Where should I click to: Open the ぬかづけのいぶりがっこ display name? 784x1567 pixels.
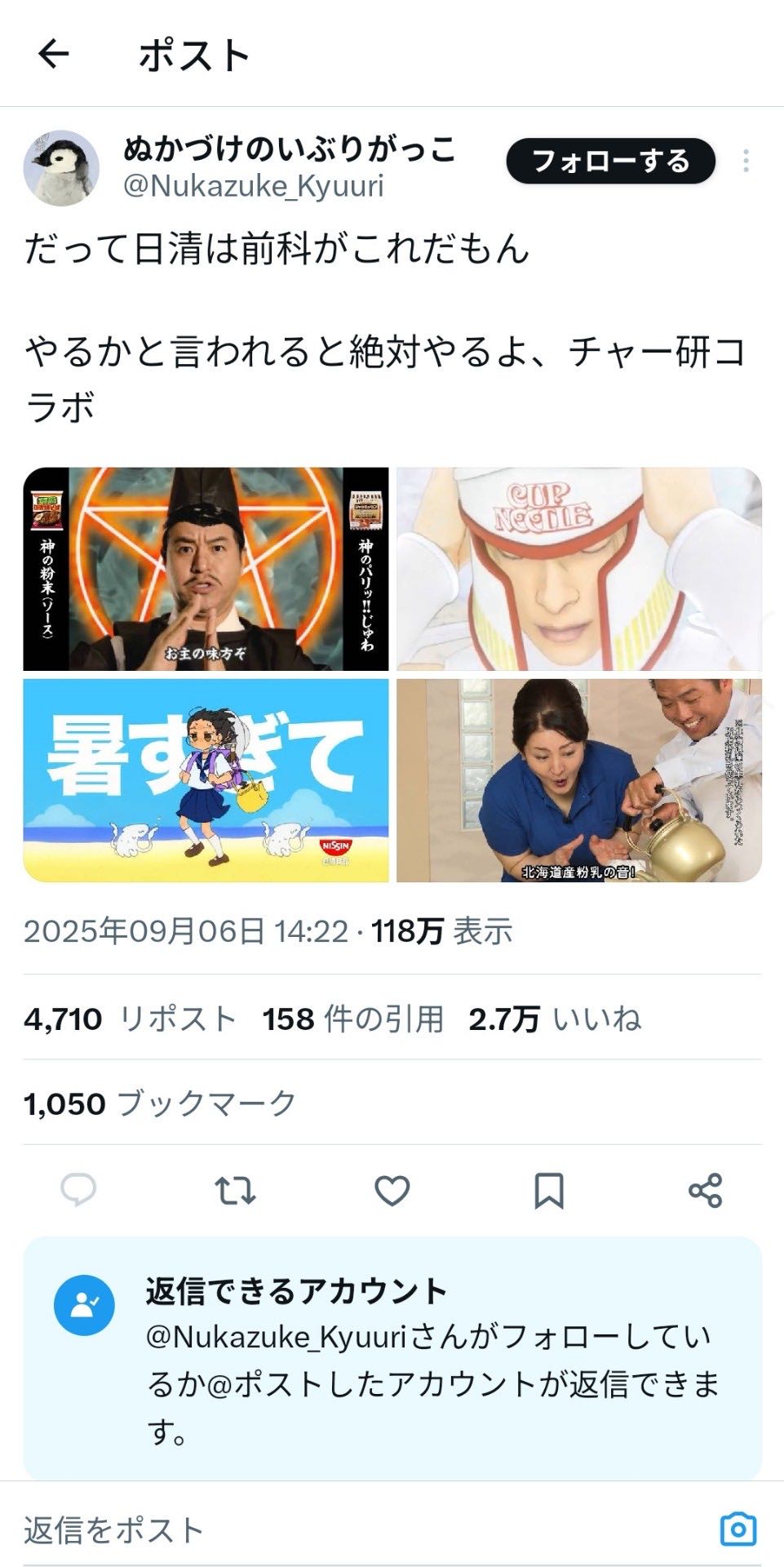point(289,149)
